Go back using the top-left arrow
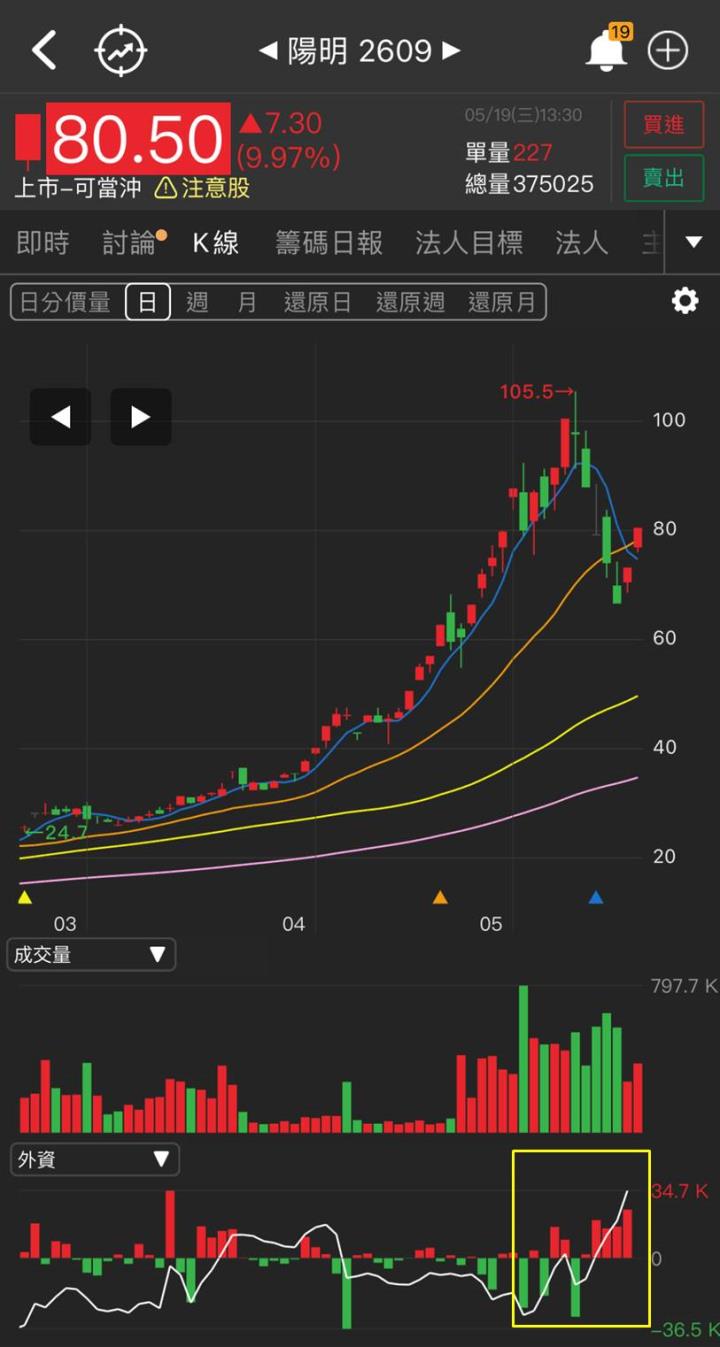720x1347 pixels. pos(43,50)
